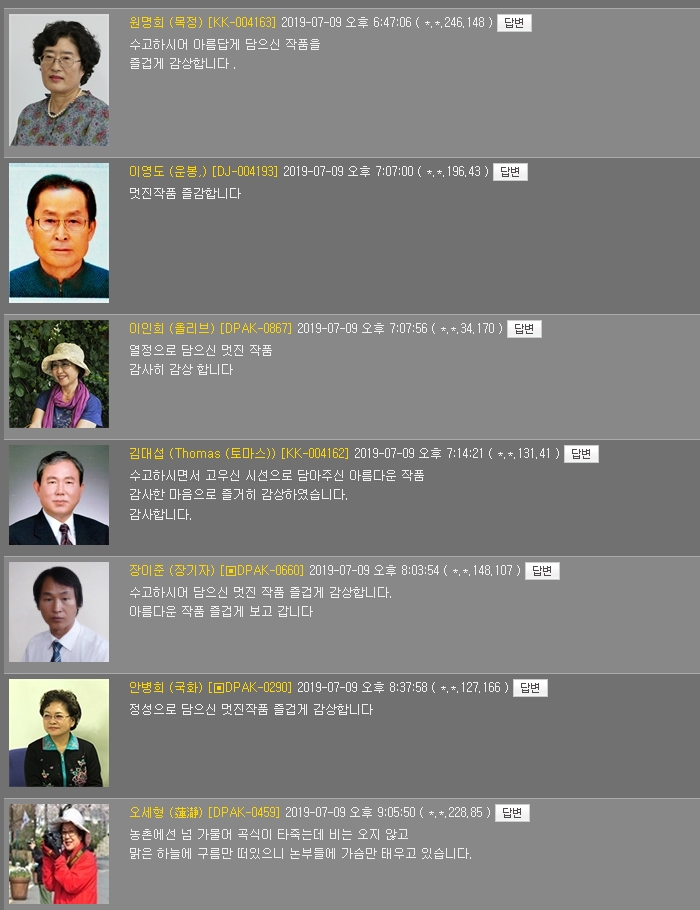This screenshot has width=700, height=910.
Task: Open 이영도 (운봉) name link
Action: tap(168, 172)
